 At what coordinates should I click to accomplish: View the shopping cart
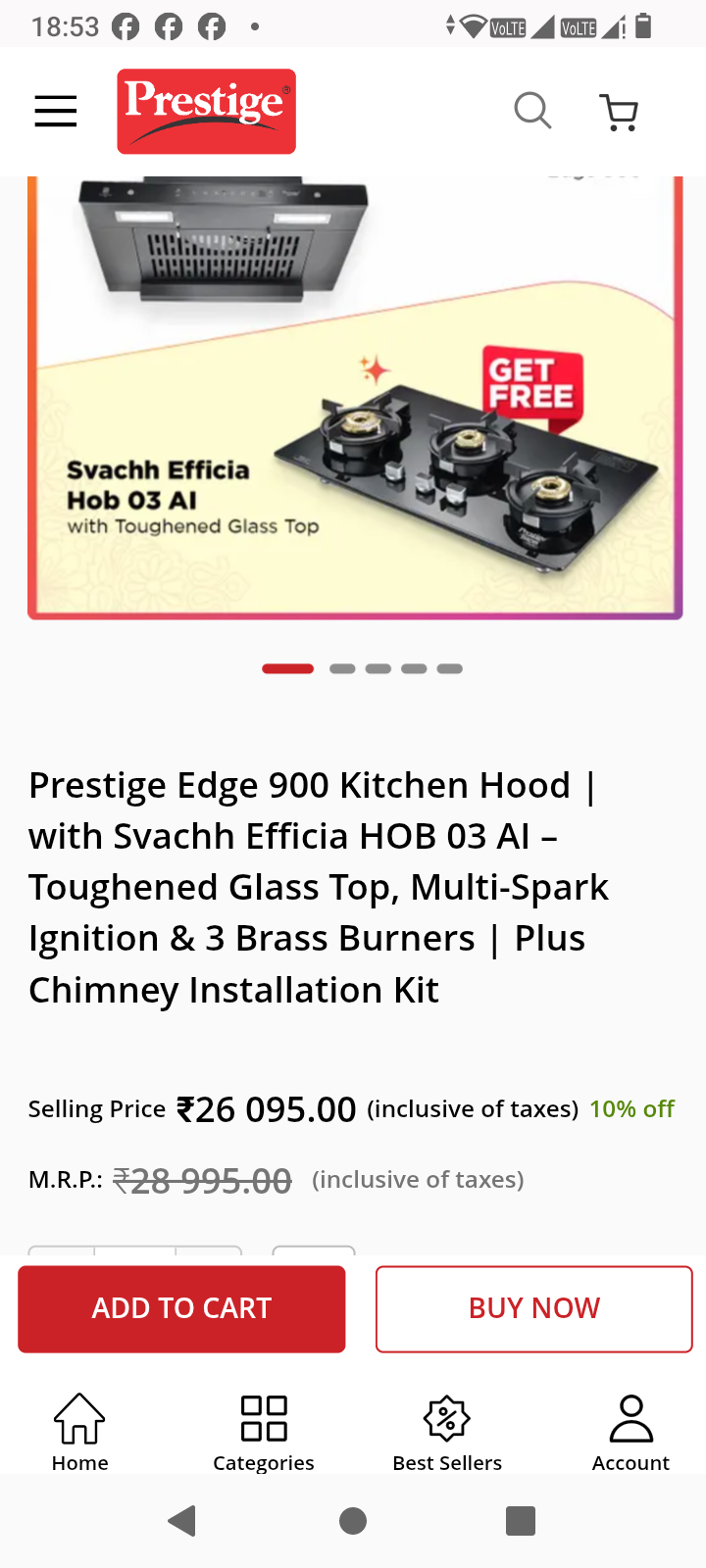[x=619, y=113]
